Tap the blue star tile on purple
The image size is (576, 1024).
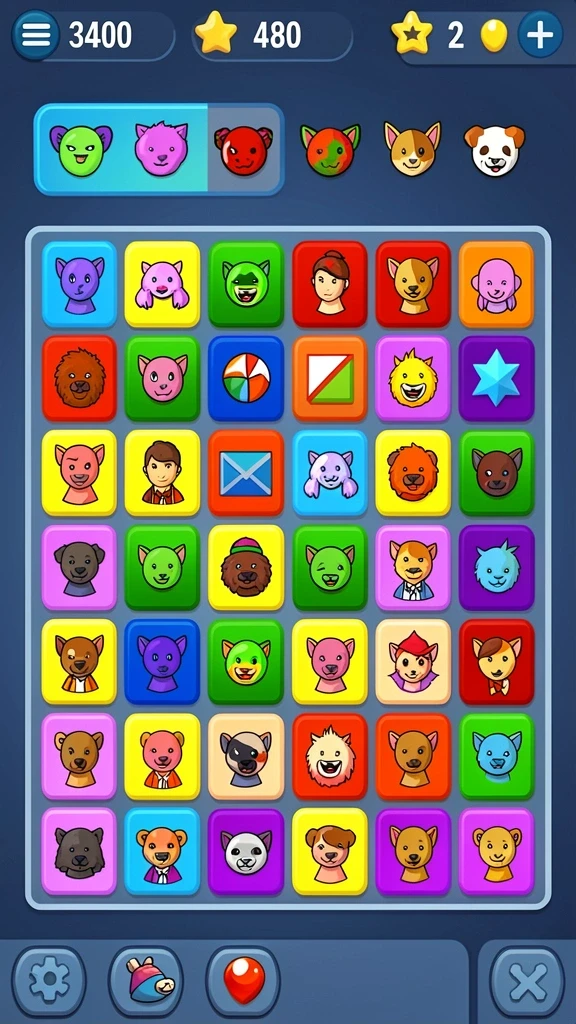coord(496,379)
